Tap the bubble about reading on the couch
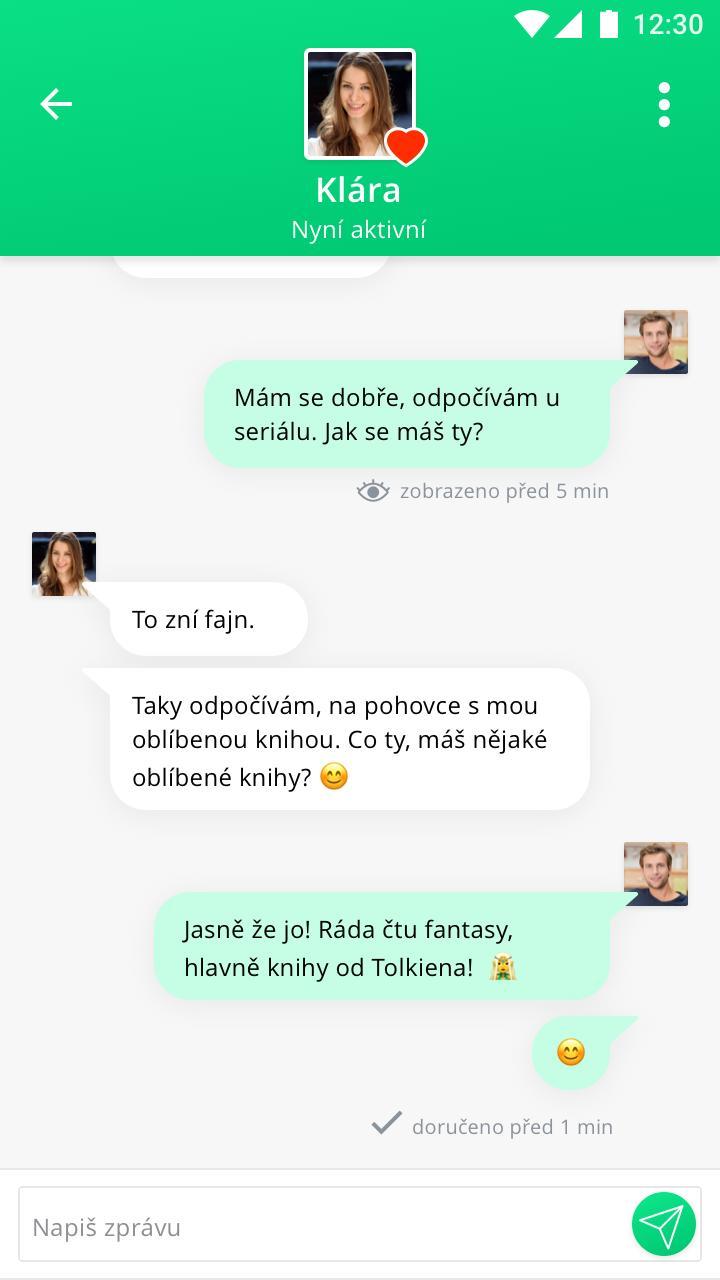 pos(350,740)
